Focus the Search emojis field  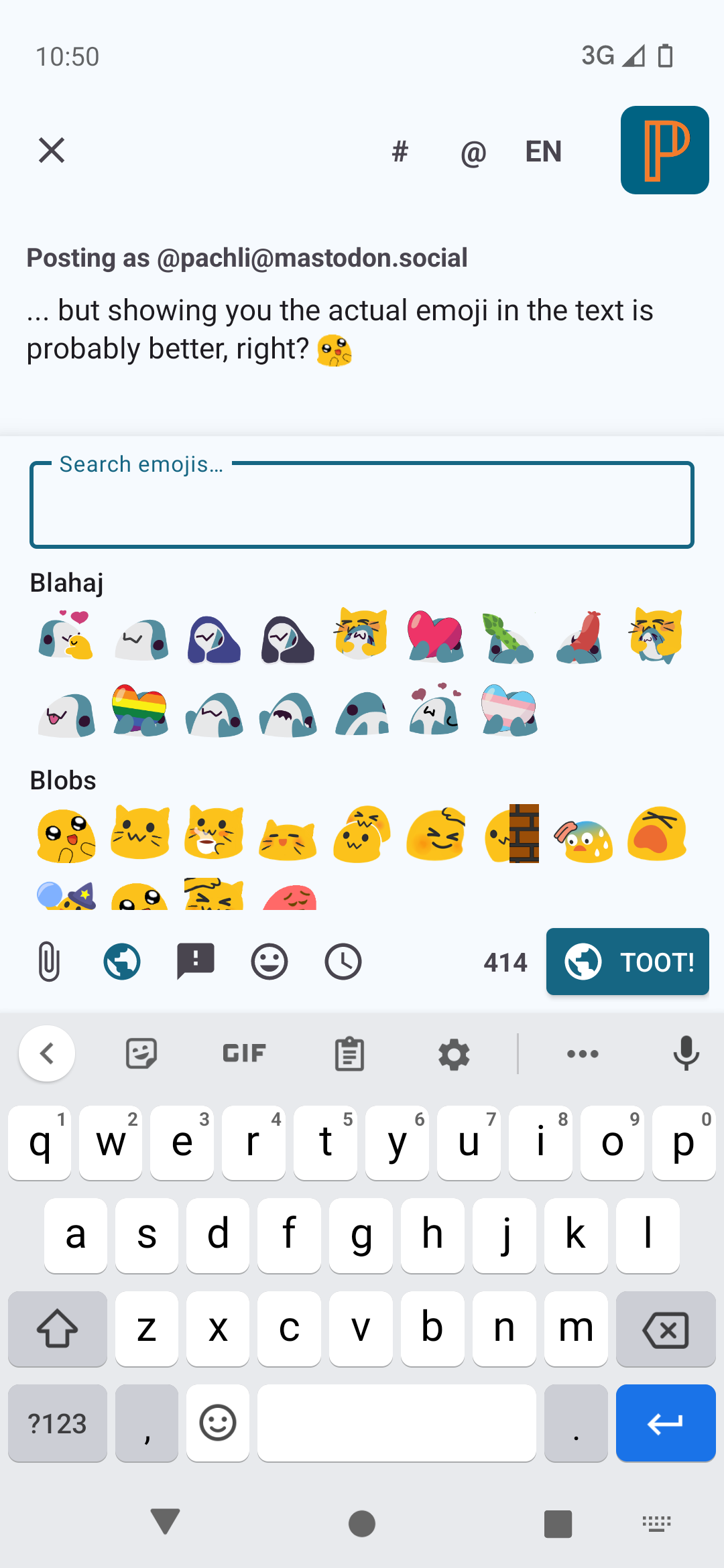pos(362,505)
